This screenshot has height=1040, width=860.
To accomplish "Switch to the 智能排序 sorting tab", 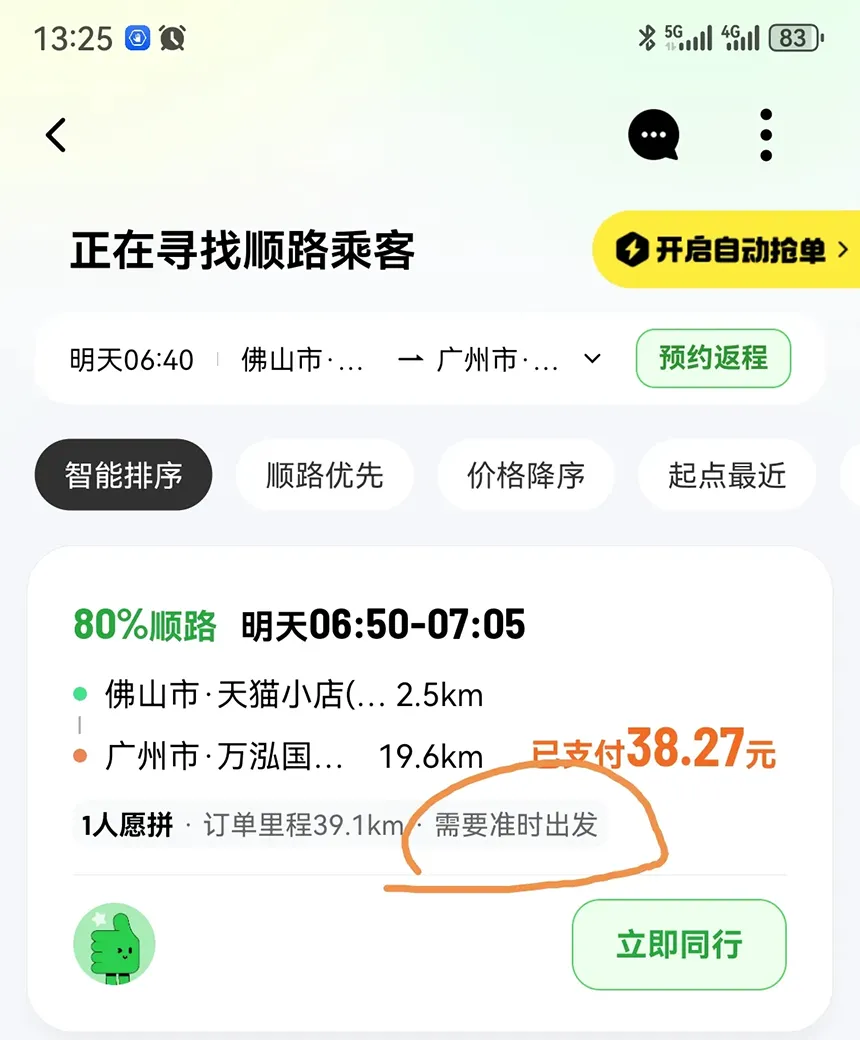I will 122,475.
